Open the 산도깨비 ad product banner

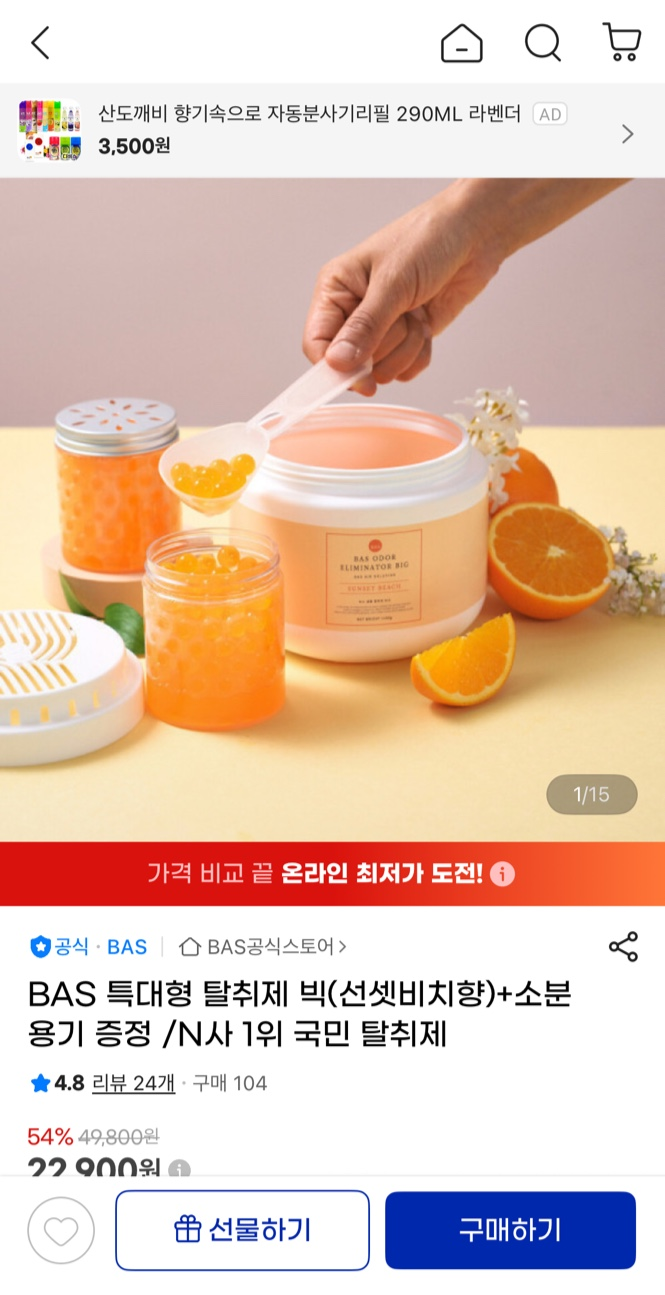click(332, 131)
